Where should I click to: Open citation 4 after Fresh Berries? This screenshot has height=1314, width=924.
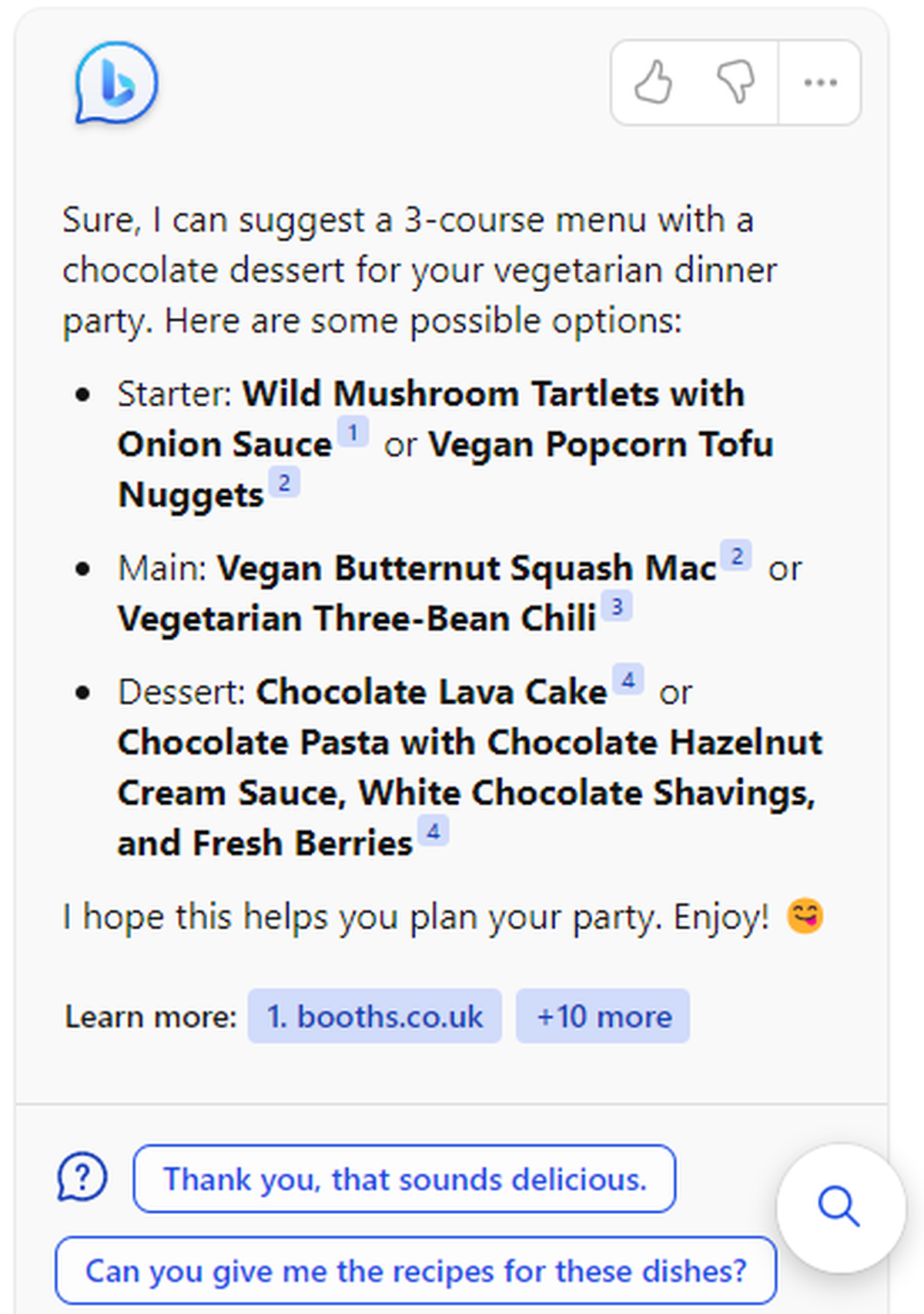click(434, 831)
